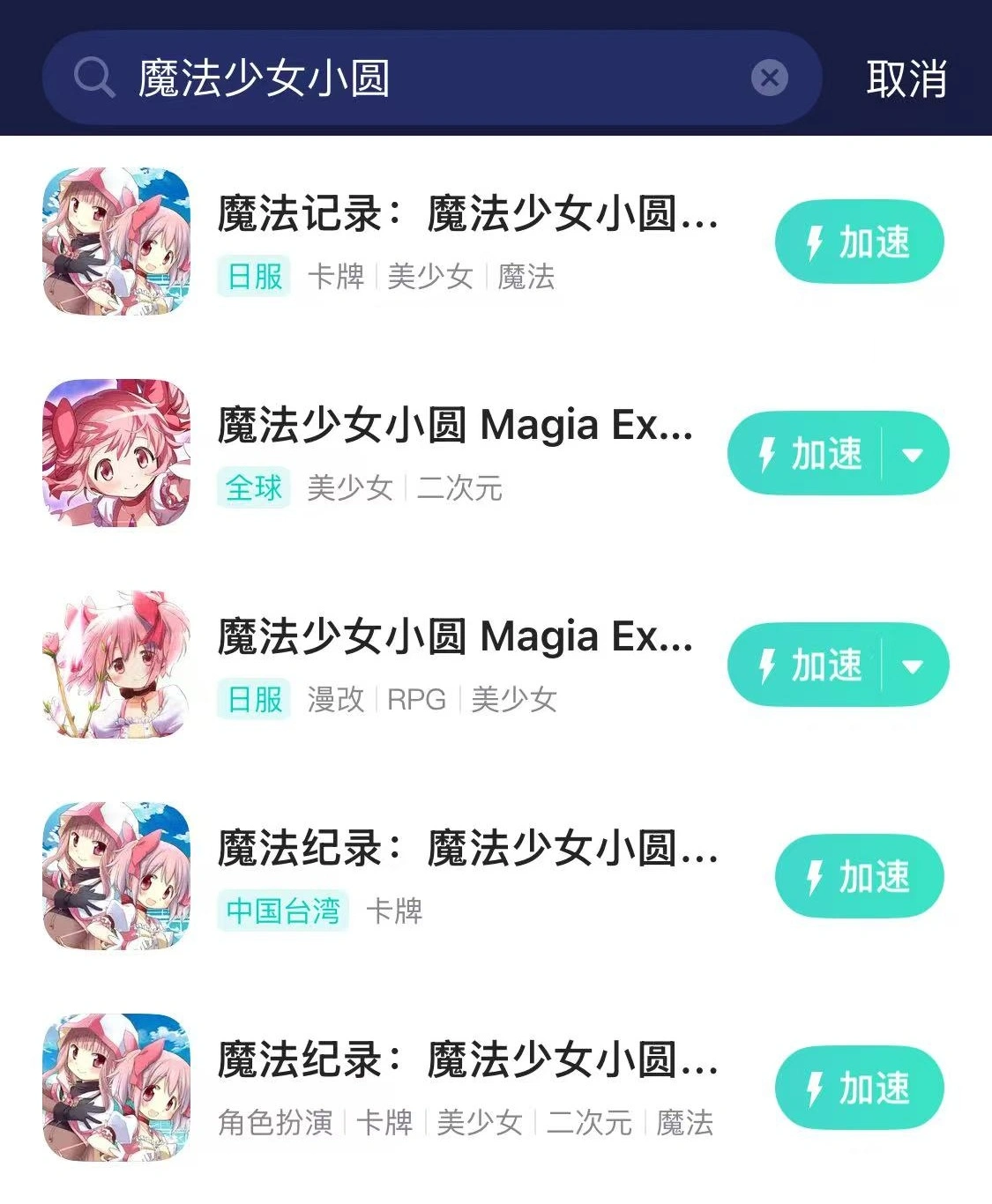Image resolution: width=992 pixels, height=1204 pixels.
Task: Expand the dropdown beside the 日服 Magia Ex 加速
Action: click(x=910, y=665)
